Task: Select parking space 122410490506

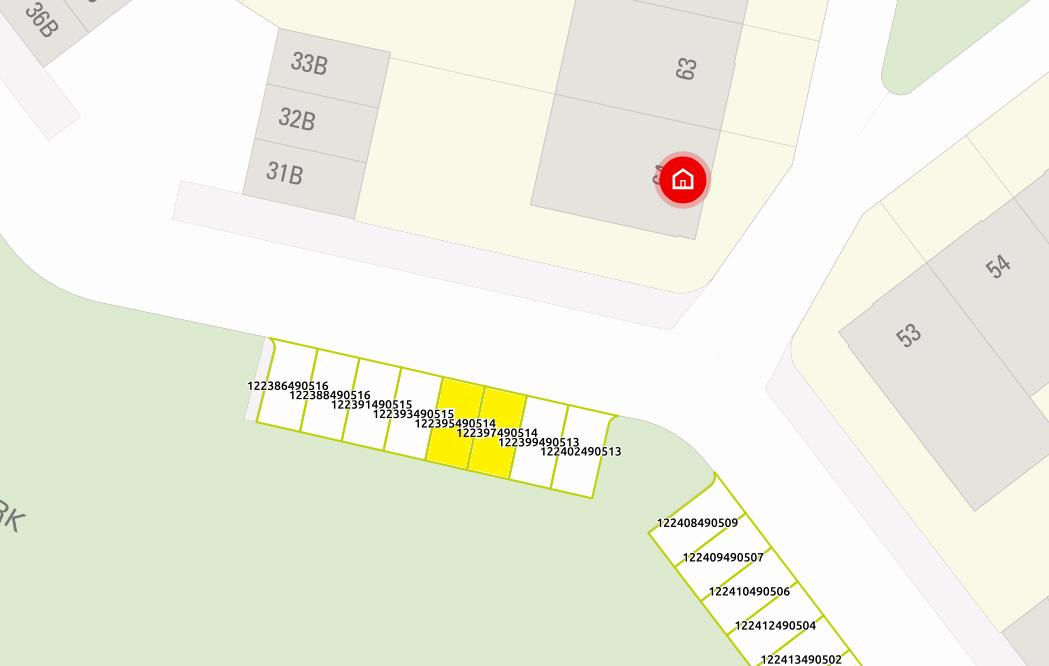Action: pos(749,592)
